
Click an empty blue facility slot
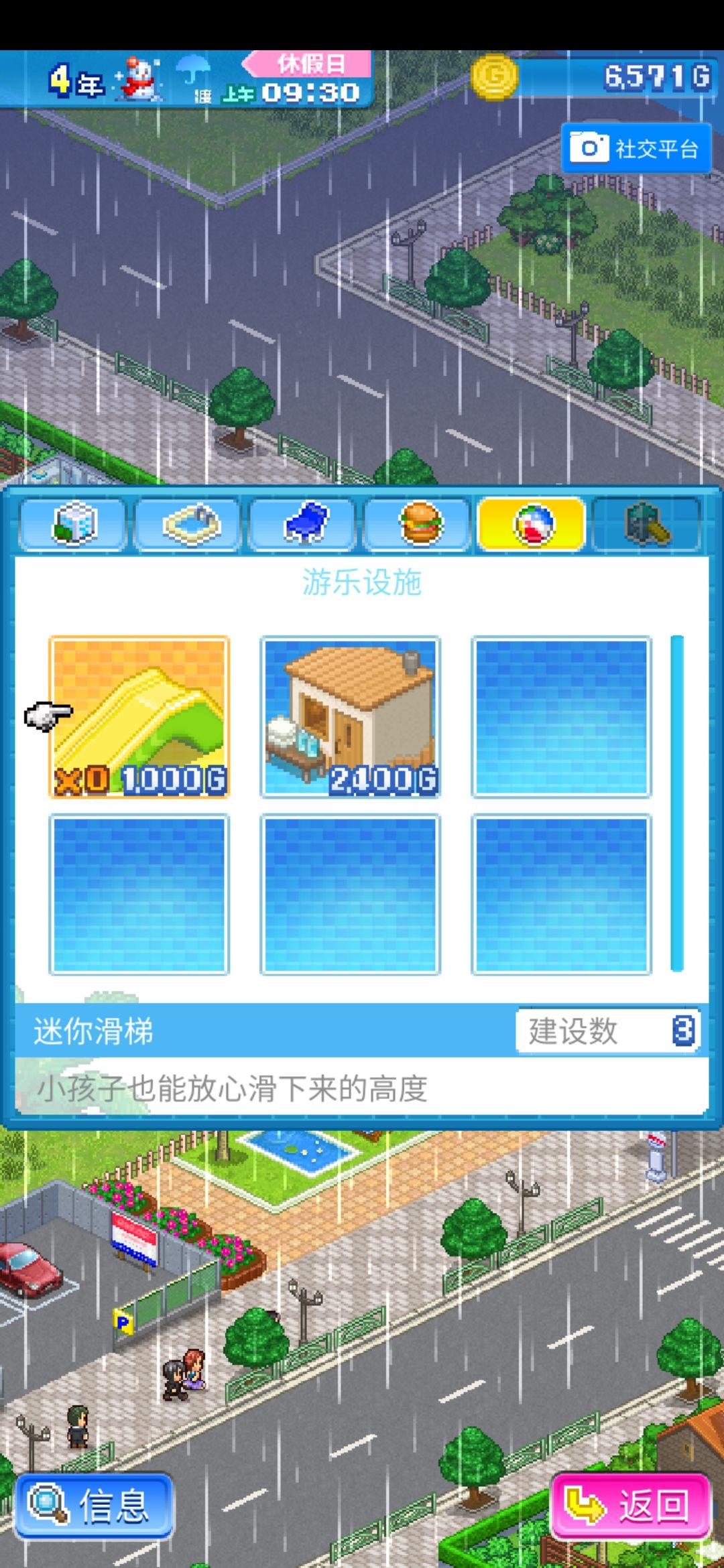[x=562, y=717]
